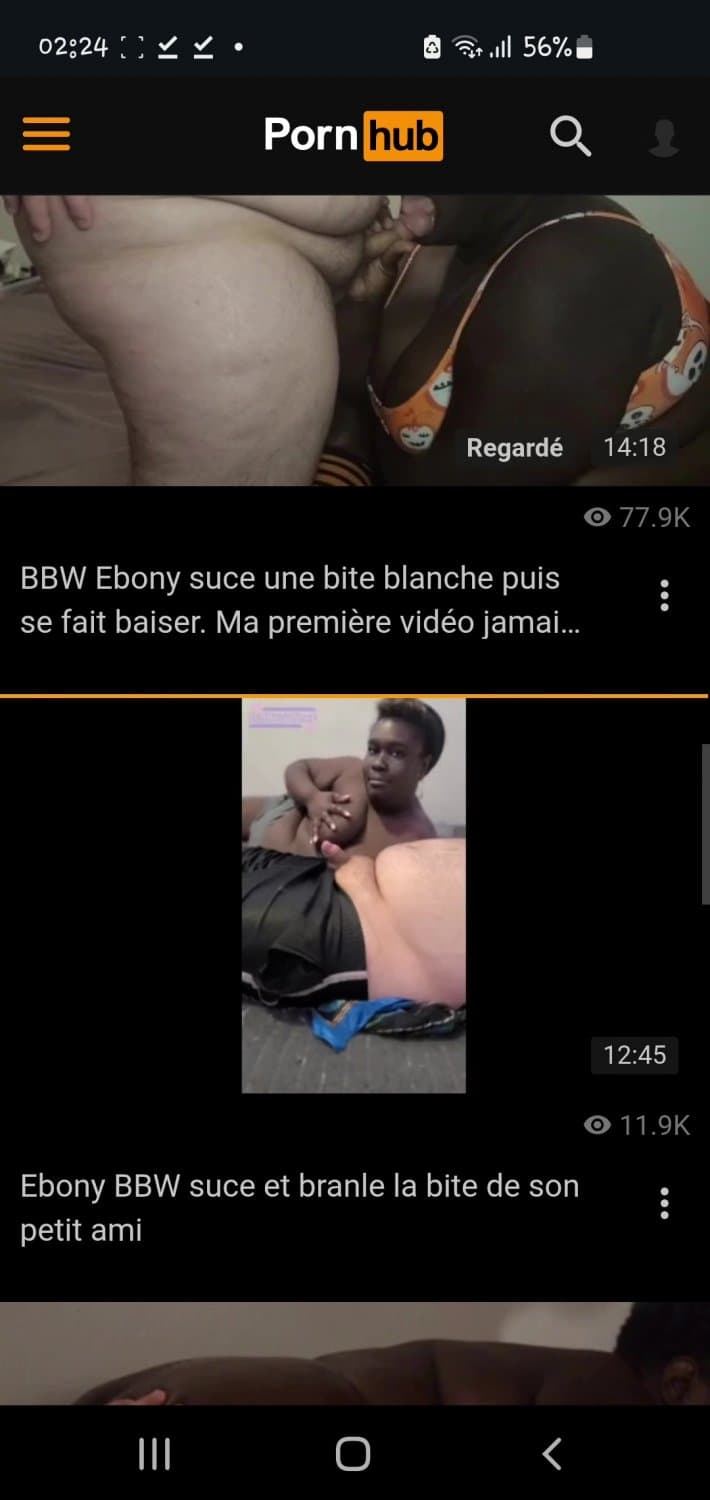Open the search magnifier

point(570,136)
